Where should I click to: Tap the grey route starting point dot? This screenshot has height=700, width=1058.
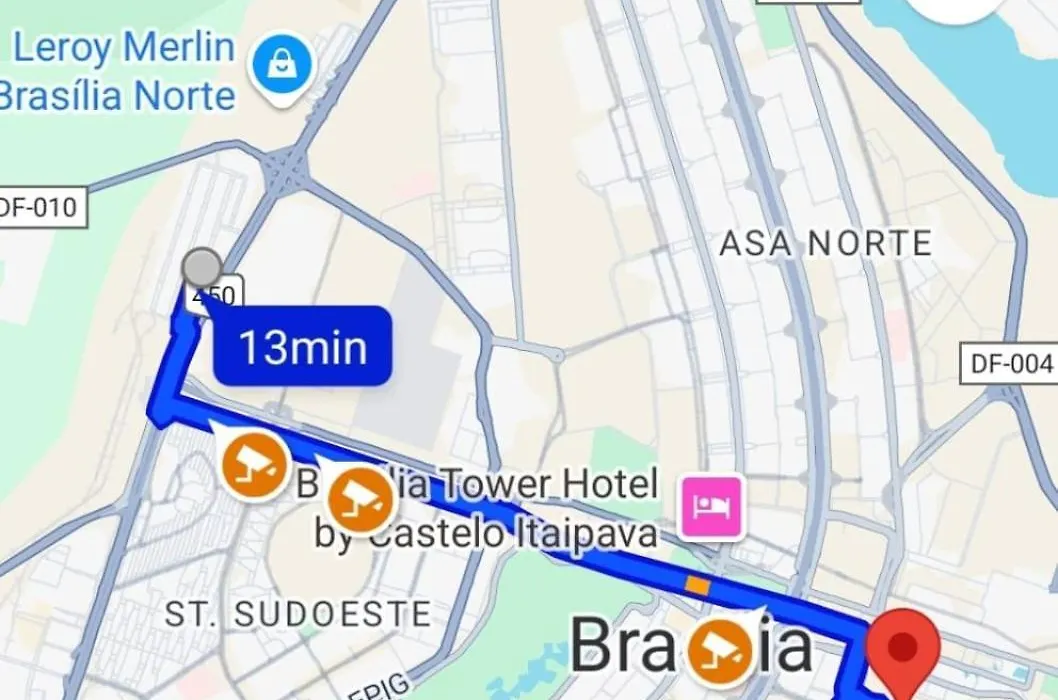pos(202,268)
